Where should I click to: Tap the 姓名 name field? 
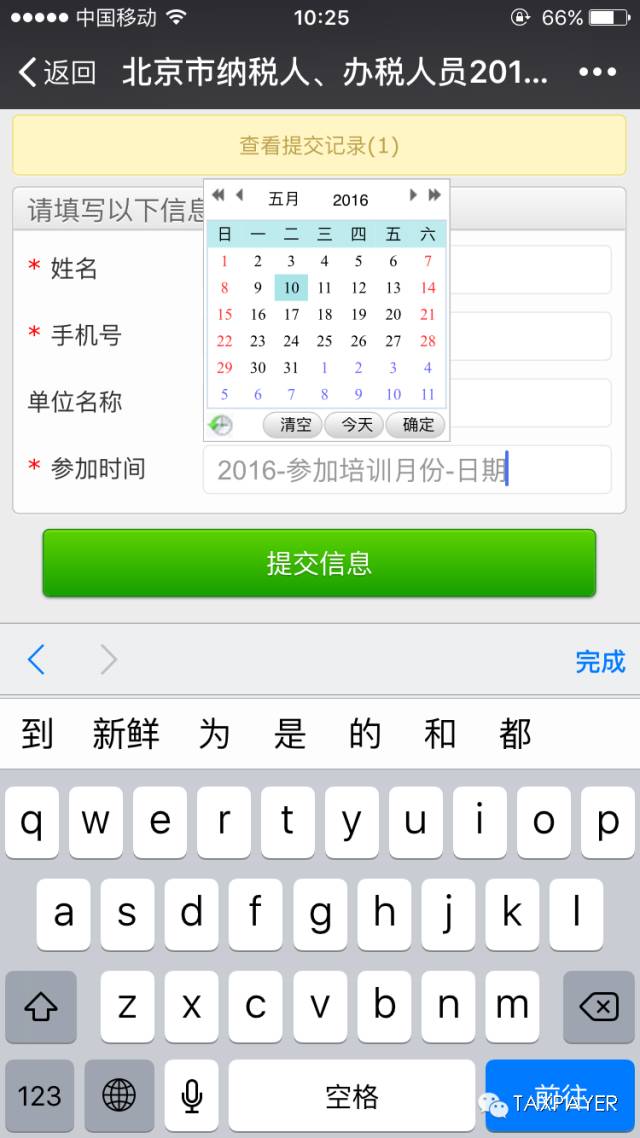[530, 269]
